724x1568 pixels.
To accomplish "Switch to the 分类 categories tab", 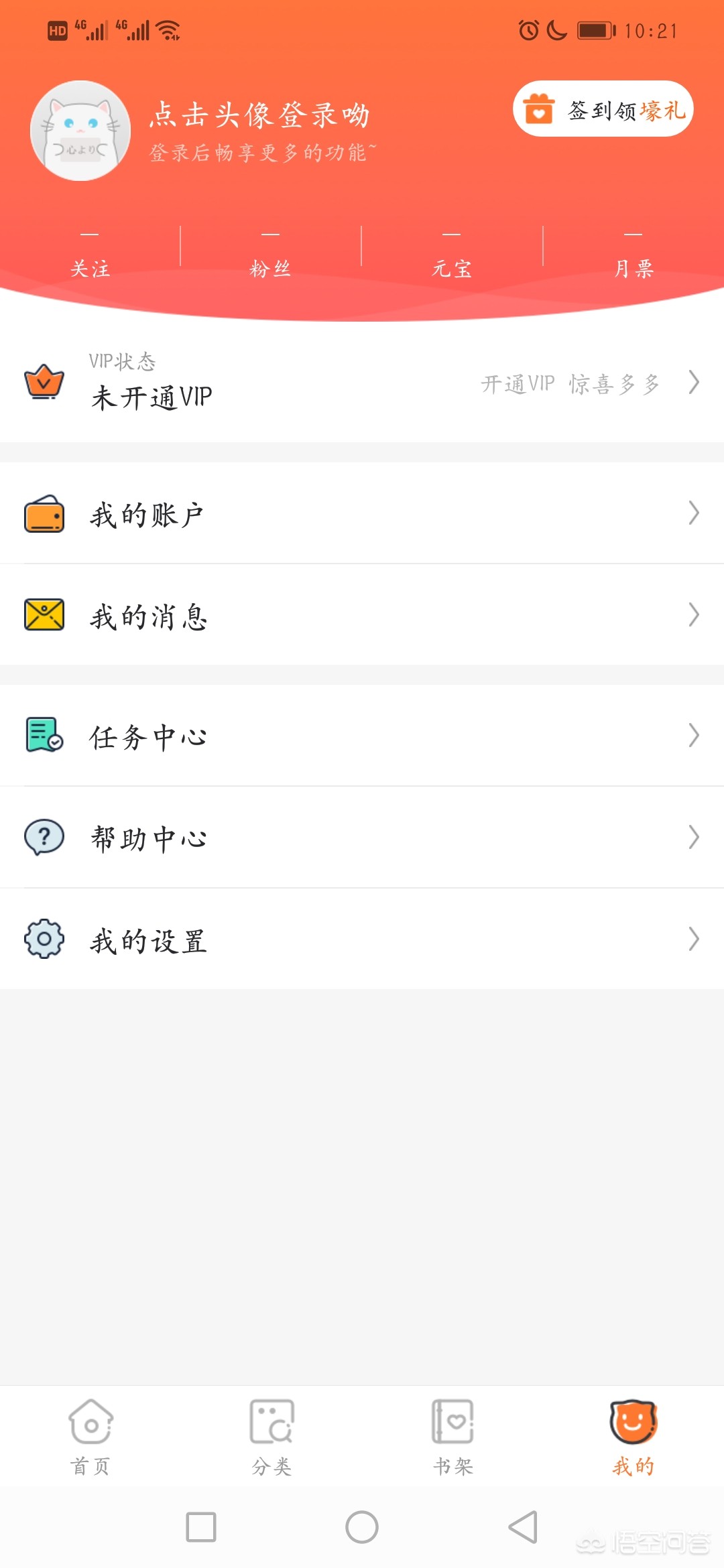I will click(271, 1437).
